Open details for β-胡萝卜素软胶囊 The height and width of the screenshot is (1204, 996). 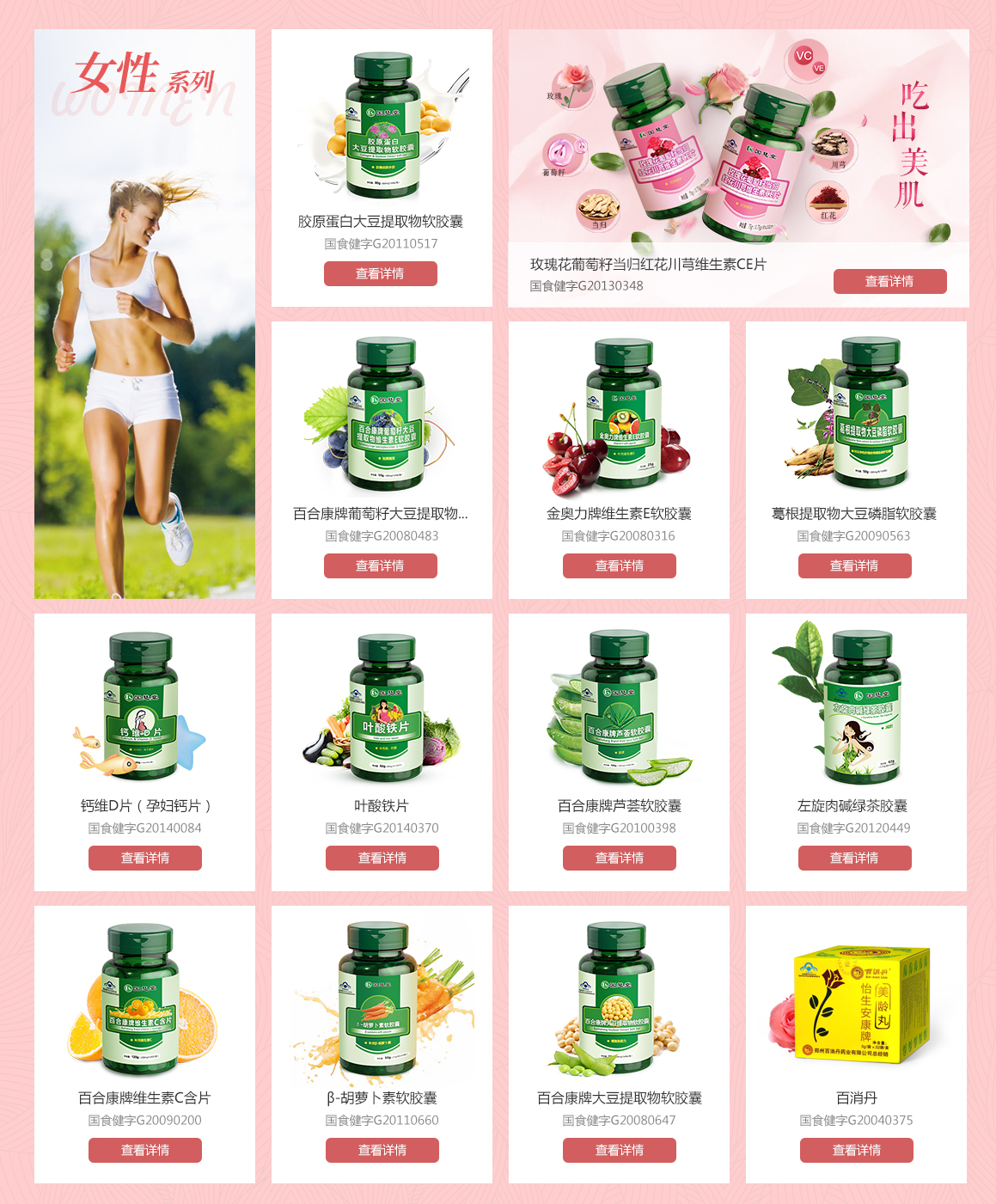(382, 1150)
